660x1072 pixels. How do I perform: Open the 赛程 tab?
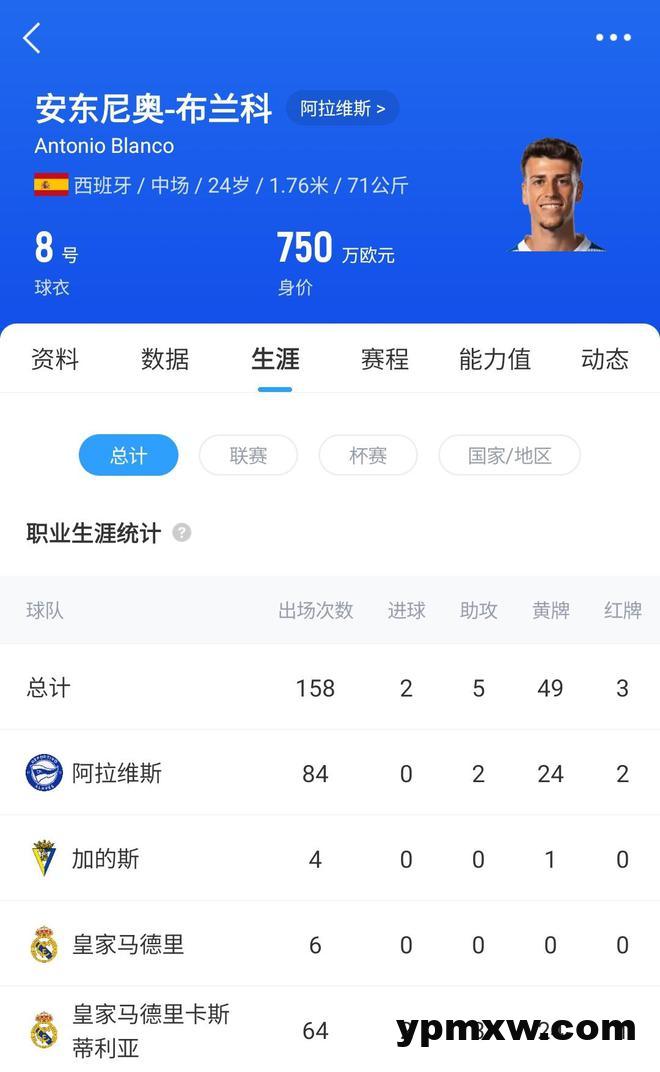pos(385,359)
